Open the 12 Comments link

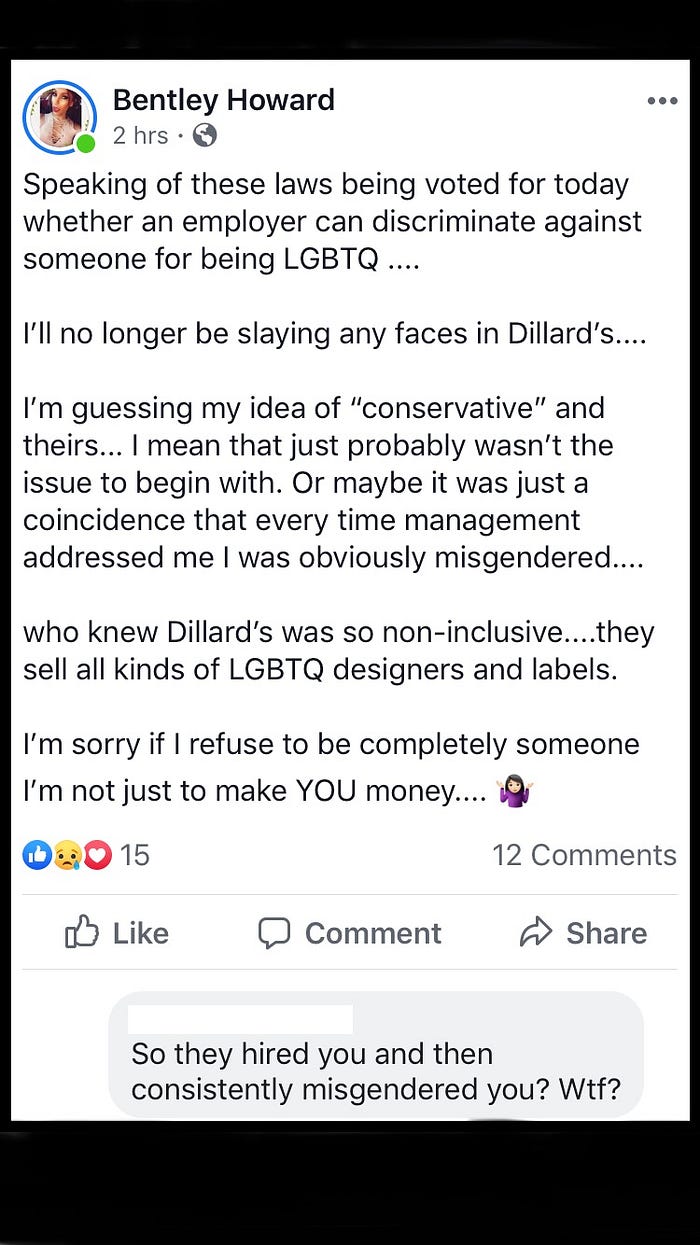coord(583,855)
